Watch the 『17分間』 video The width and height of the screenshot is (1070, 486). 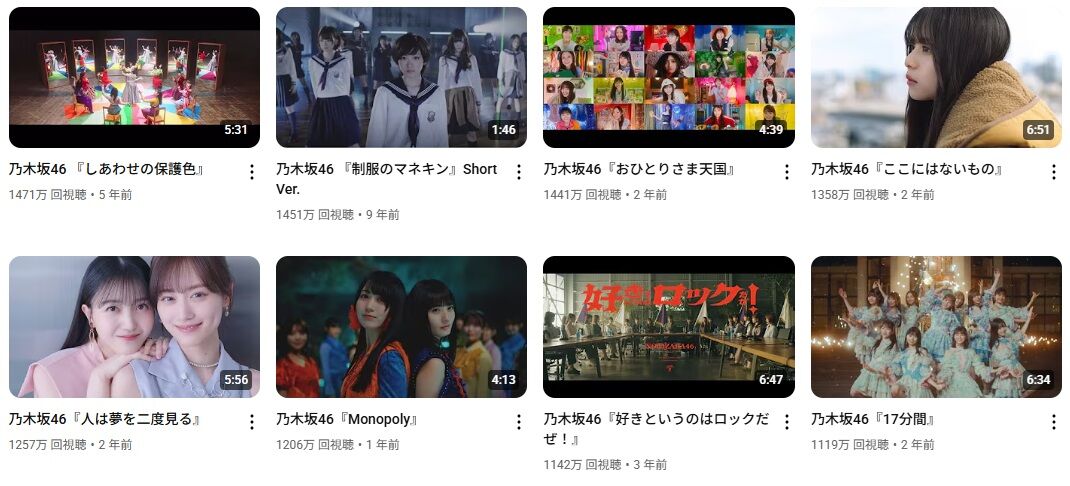[936, 327]
